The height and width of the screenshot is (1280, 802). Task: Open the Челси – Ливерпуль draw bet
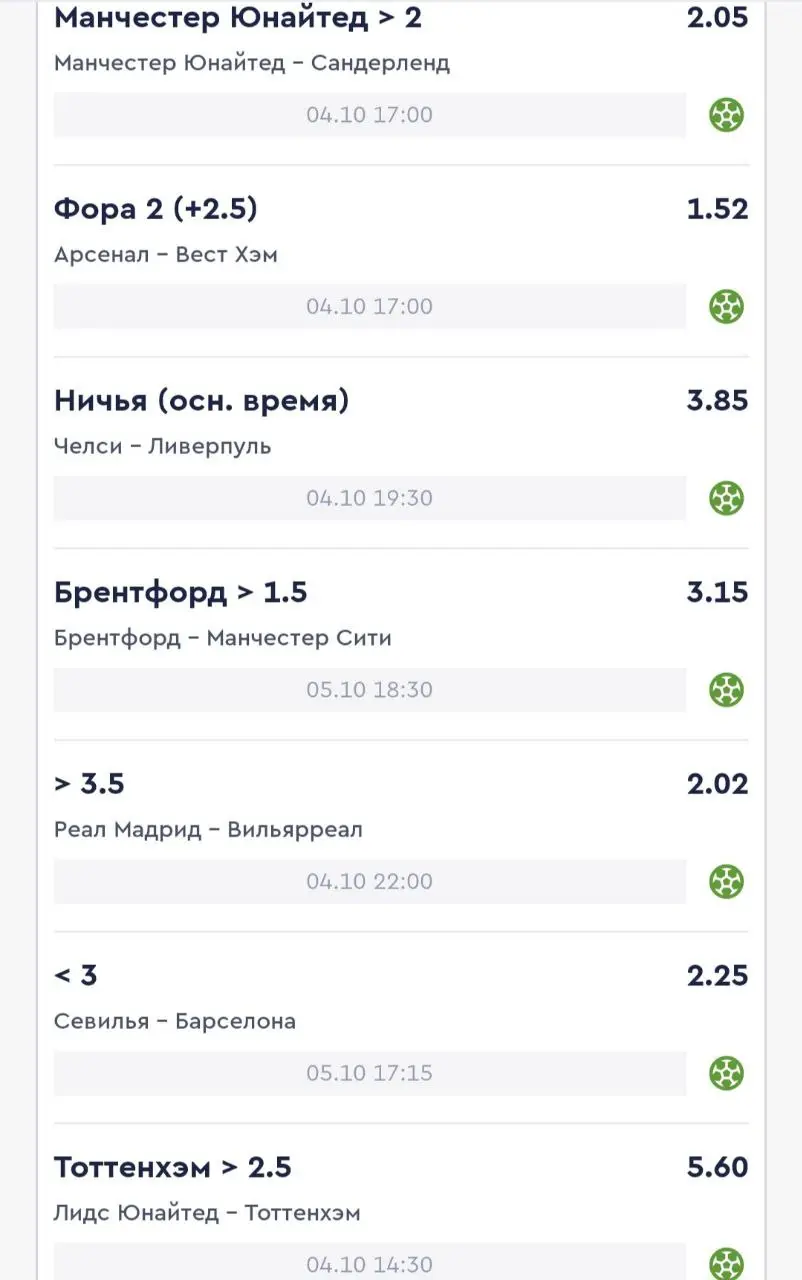tap(163, 446)
